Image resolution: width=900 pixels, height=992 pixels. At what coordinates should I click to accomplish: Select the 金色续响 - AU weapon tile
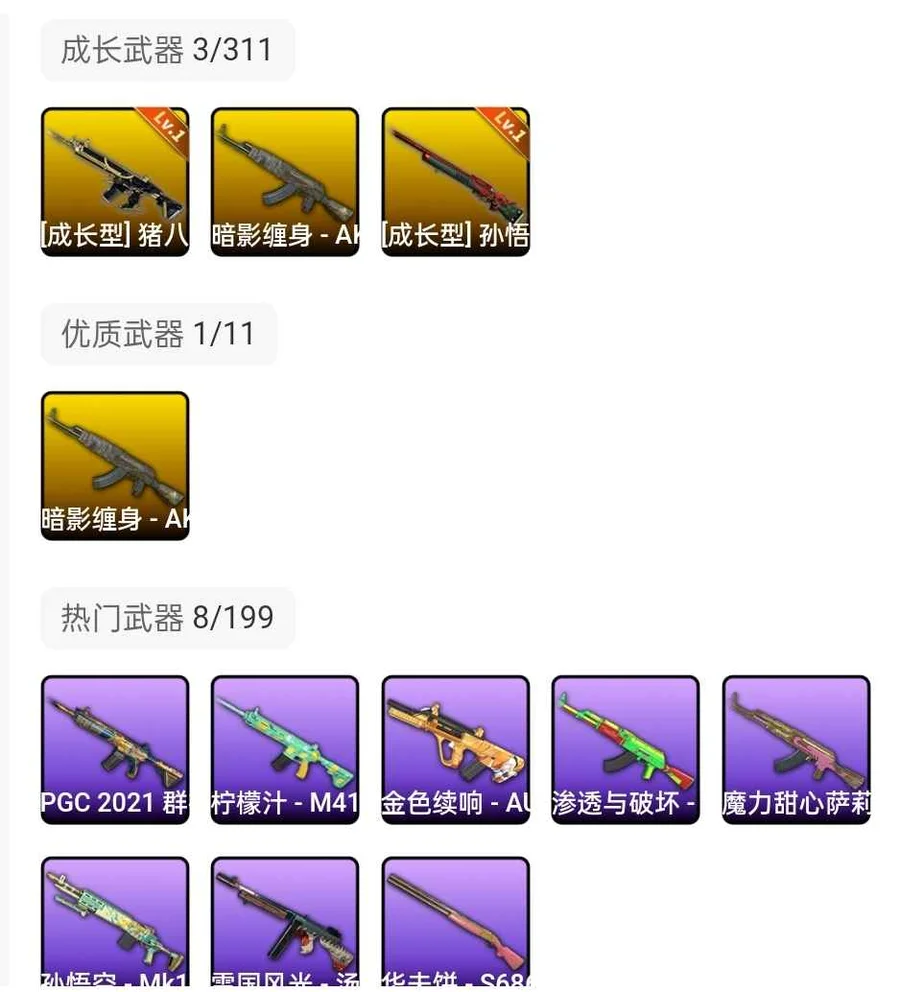click(x=456, y=749)
